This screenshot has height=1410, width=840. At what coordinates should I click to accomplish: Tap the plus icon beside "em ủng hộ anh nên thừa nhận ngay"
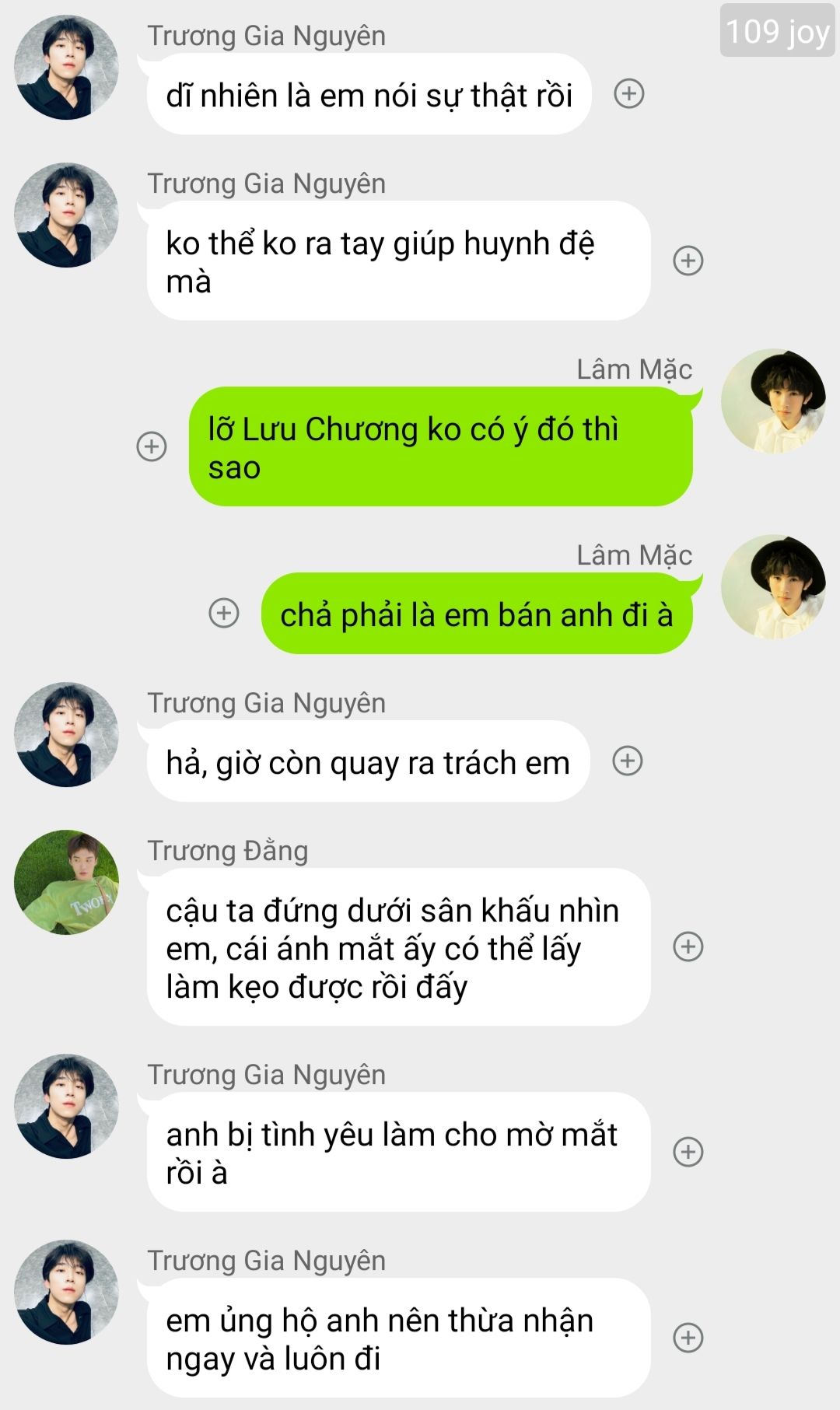coord(688,1338)
